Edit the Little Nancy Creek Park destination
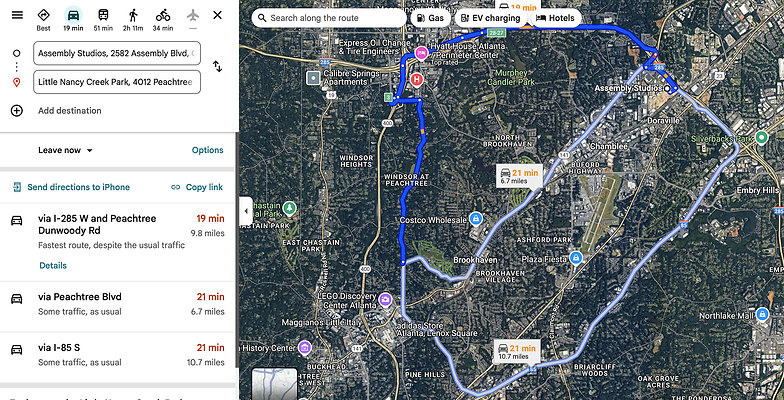 point(116,82)
